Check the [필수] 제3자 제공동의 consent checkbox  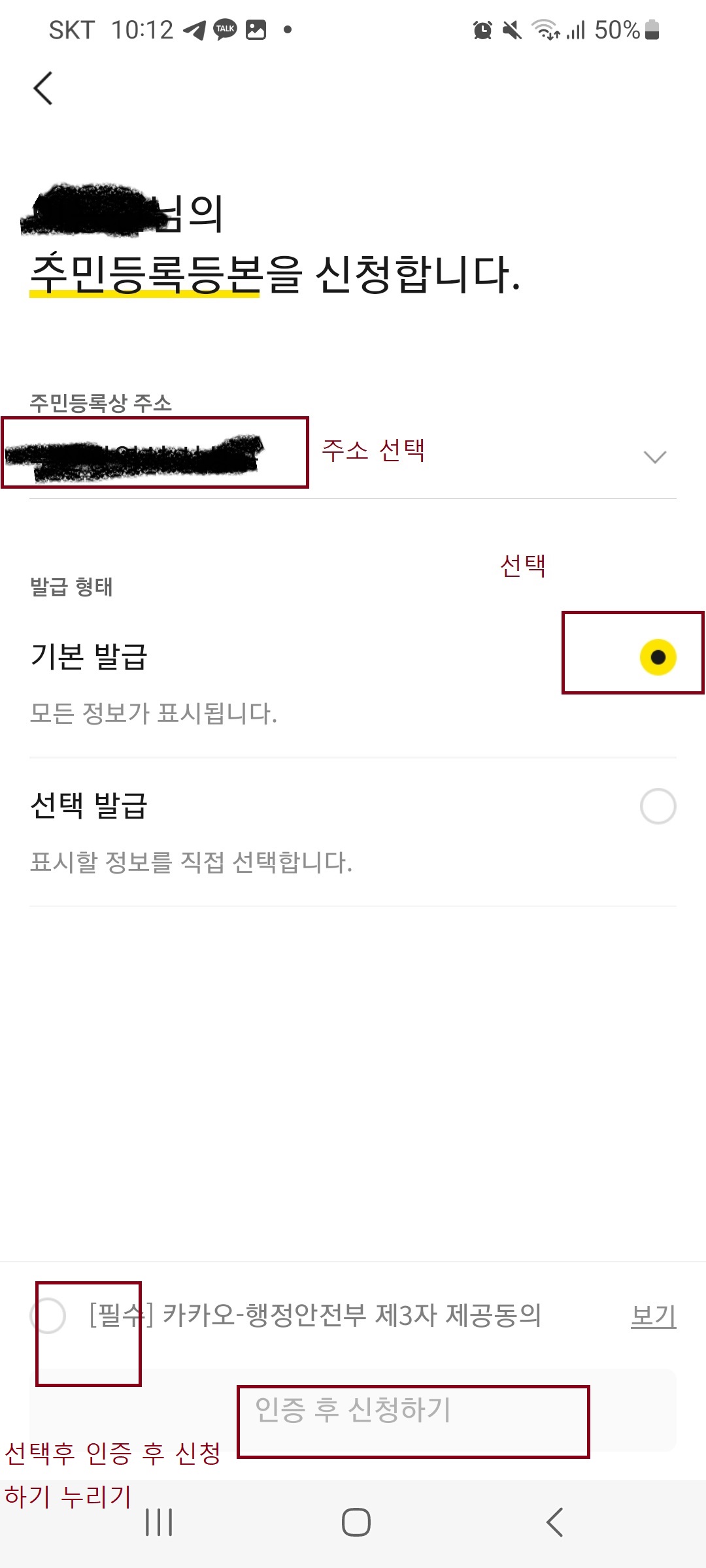point(49,1315)
